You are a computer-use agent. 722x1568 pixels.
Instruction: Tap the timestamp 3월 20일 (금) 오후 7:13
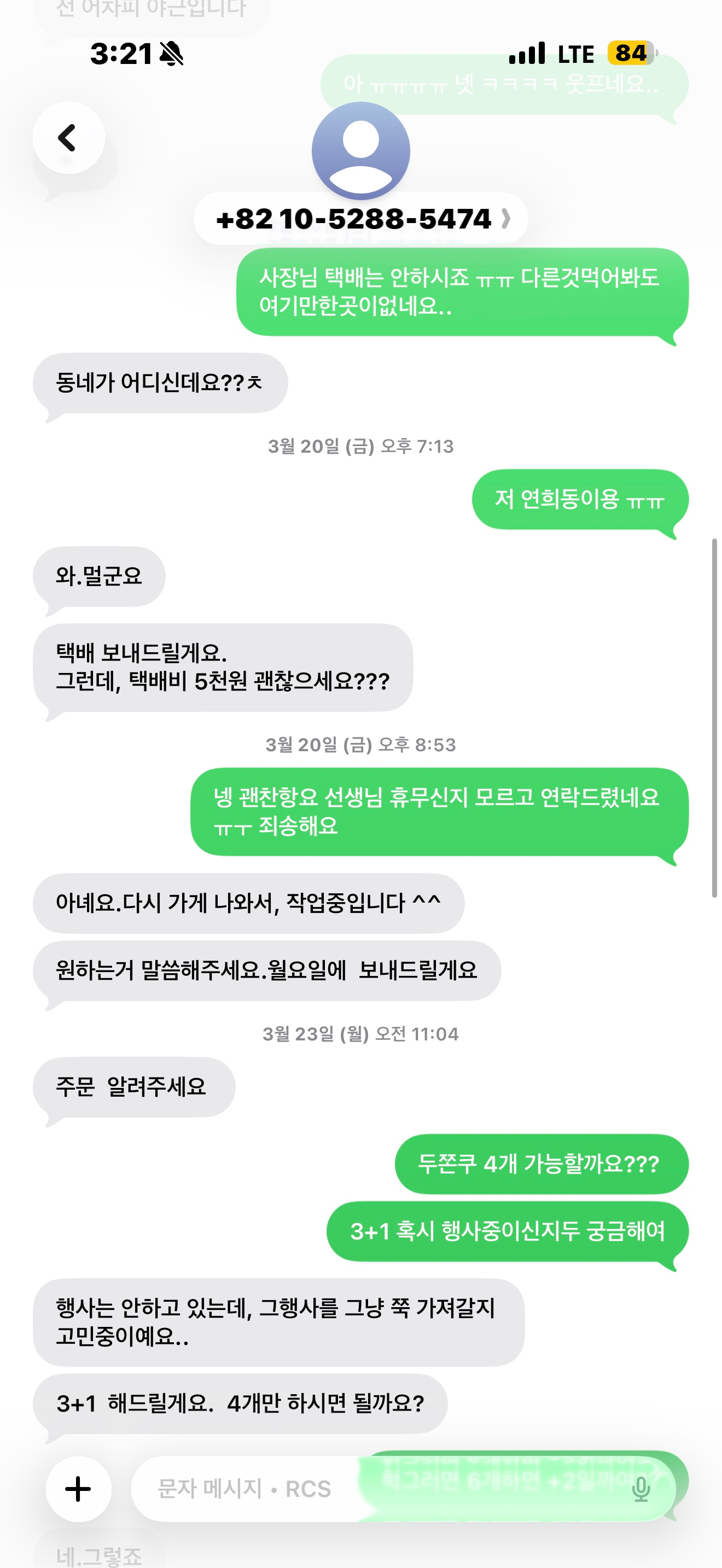point(361,446)
